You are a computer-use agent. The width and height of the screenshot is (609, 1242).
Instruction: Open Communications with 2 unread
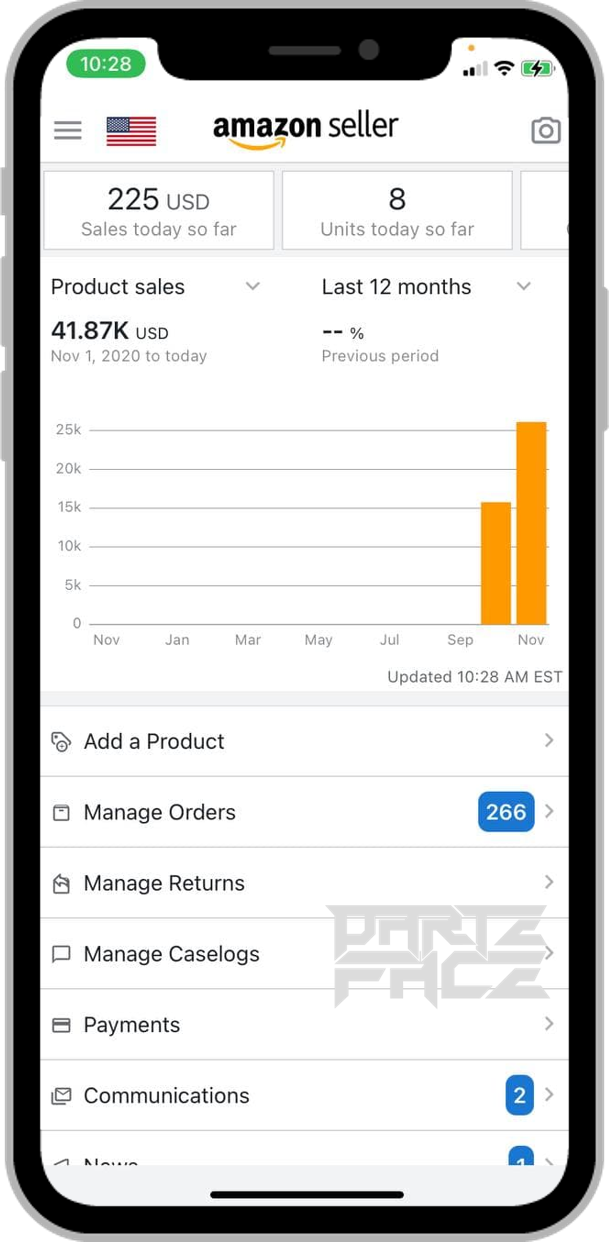click(x=304, y=1096)
